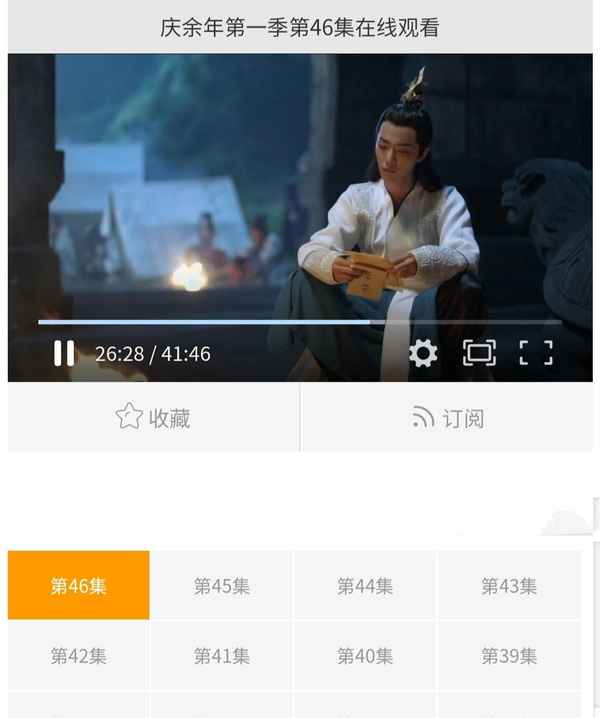Open episode 第44集
This screenshot has width=600, height=718.
[365, 585]
